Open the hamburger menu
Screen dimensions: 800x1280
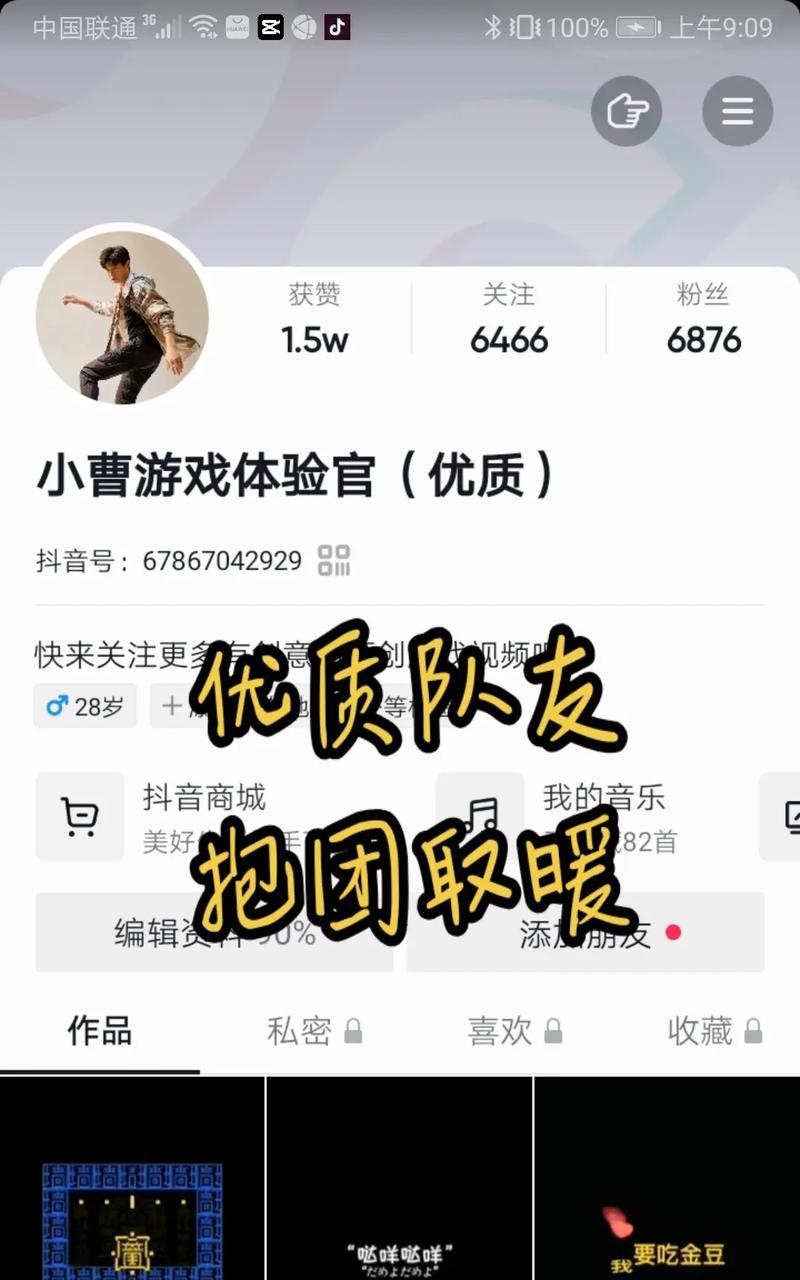click(737, 111)
